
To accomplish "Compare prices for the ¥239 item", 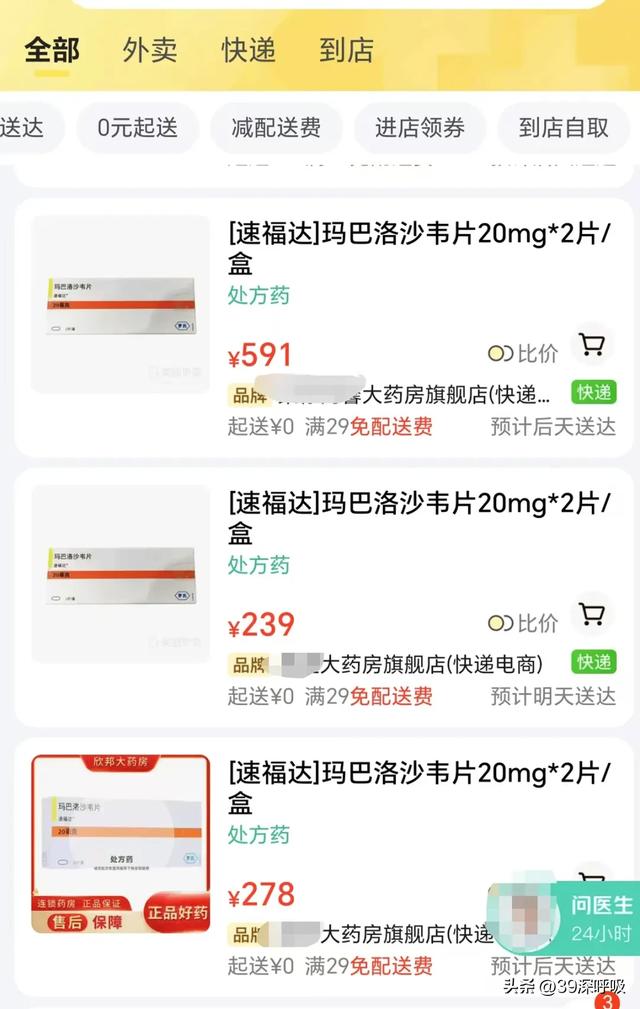I will click(x=523, y=623).
